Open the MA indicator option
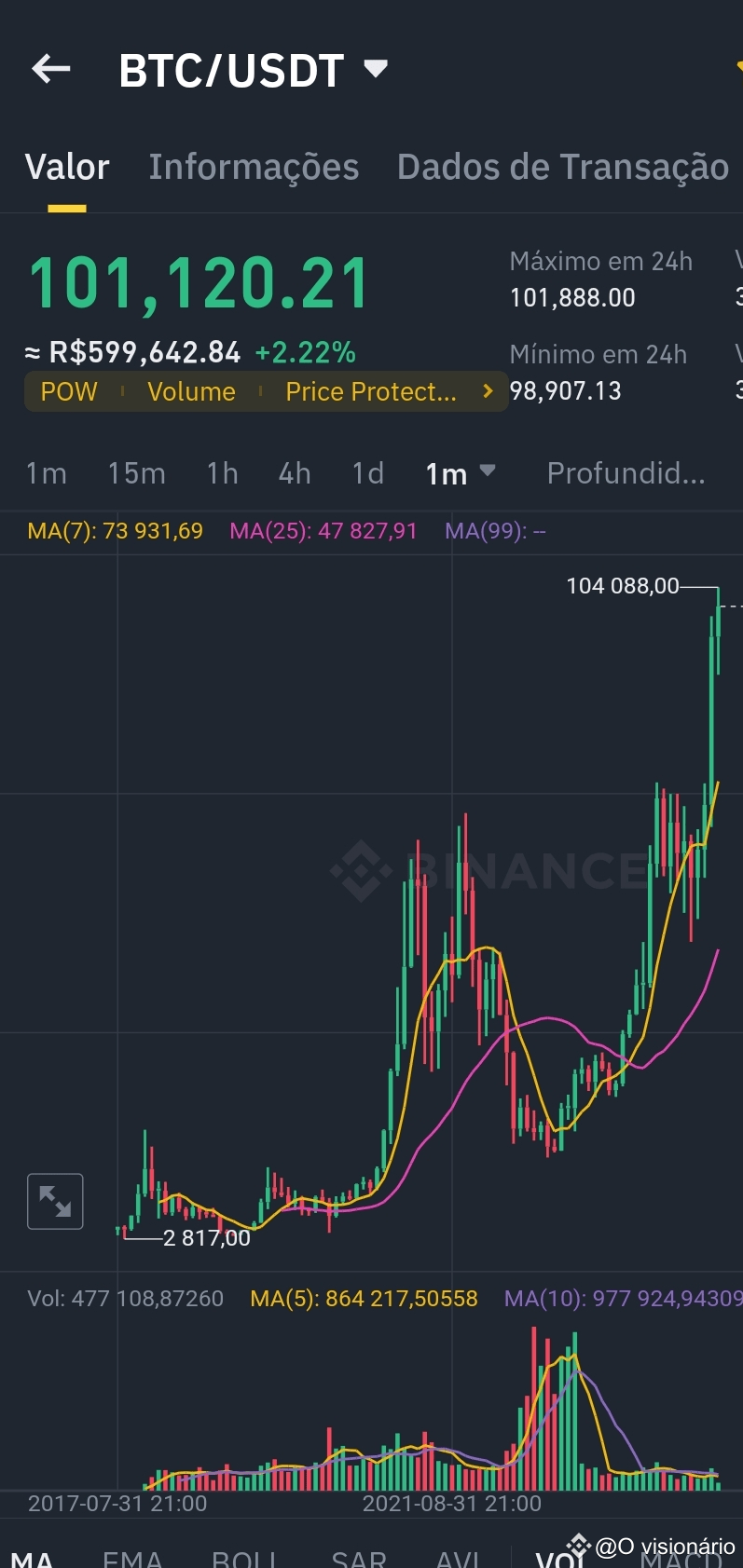Image resolution: width=743 pixels, height=1568 pixels. pyautogui.click(x=33, y=1556)
